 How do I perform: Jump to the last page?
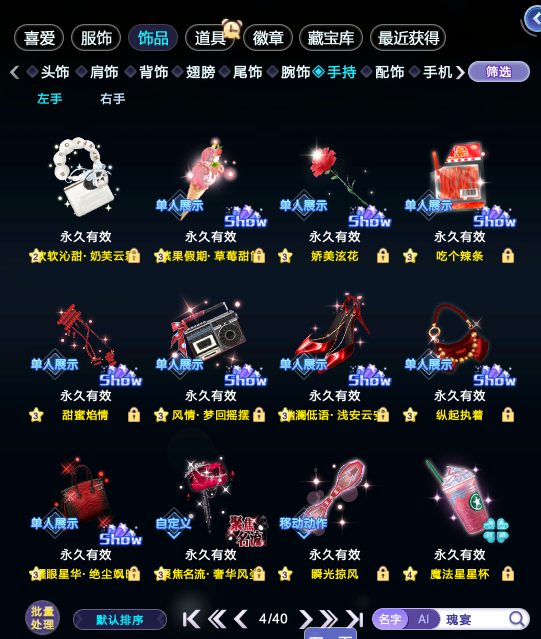354,619
